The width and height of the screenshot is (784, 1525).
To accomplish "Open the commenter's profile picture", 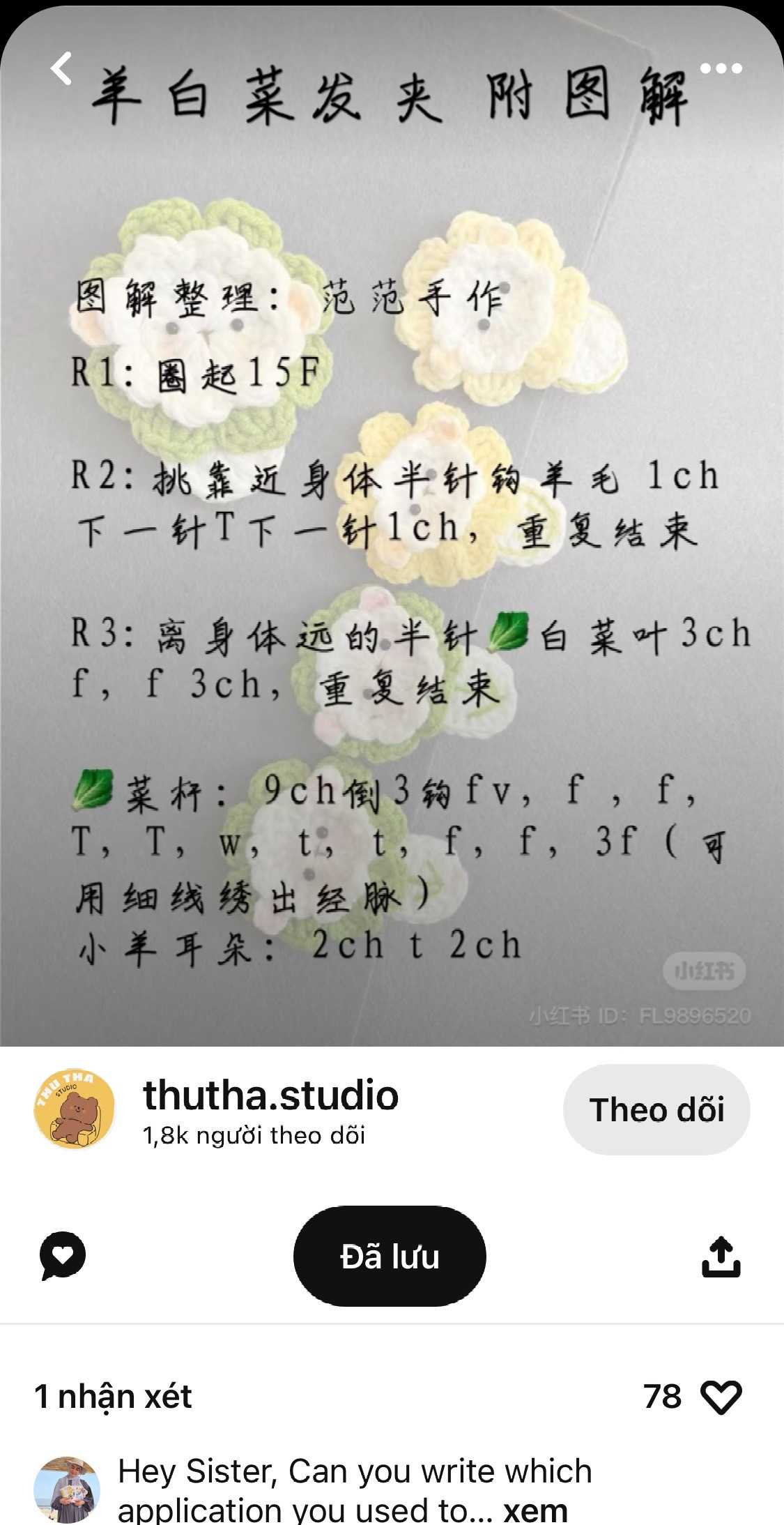I will tap(67, 1489).
